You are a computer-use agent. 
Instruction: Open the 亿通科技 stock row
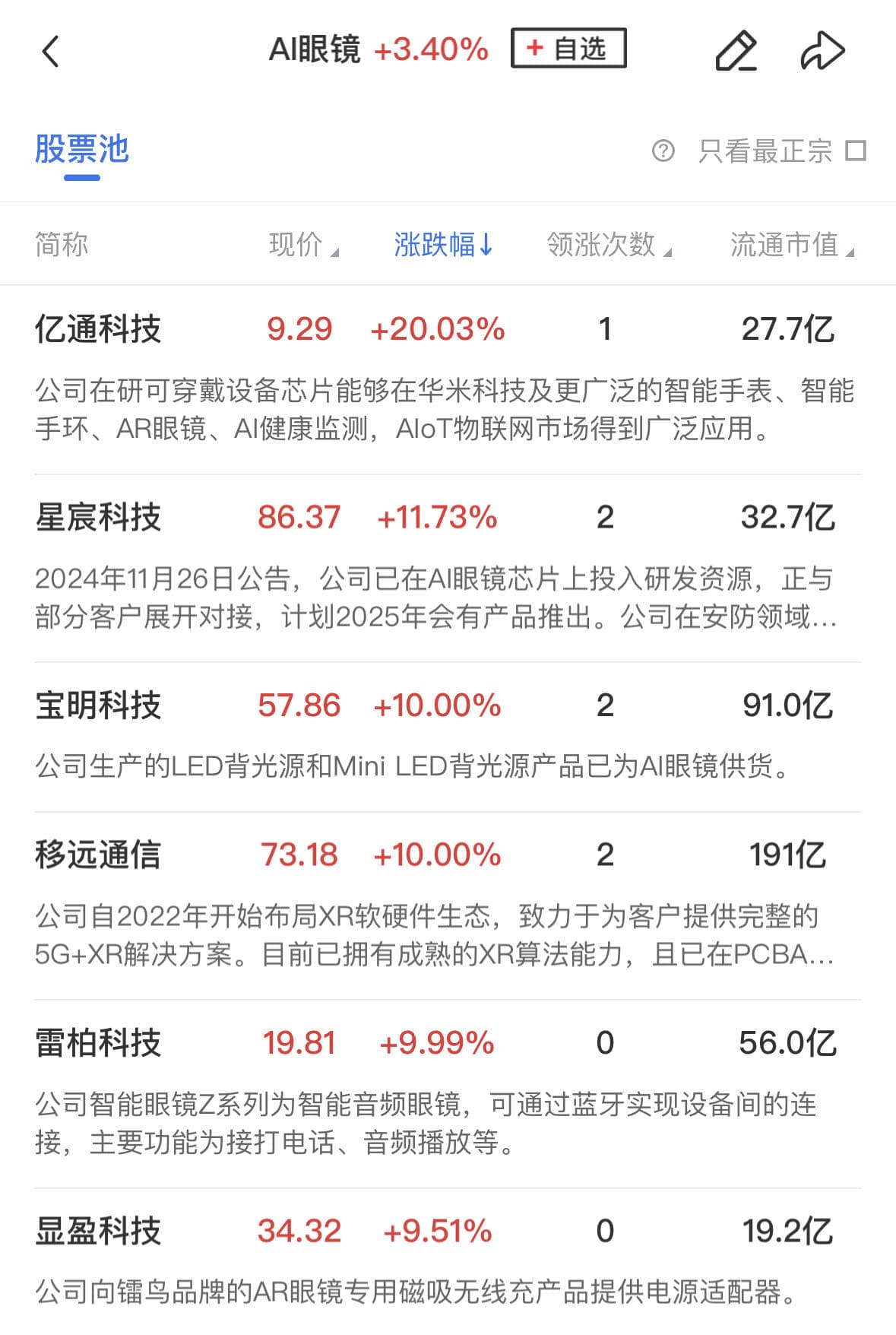pos(99,330)
